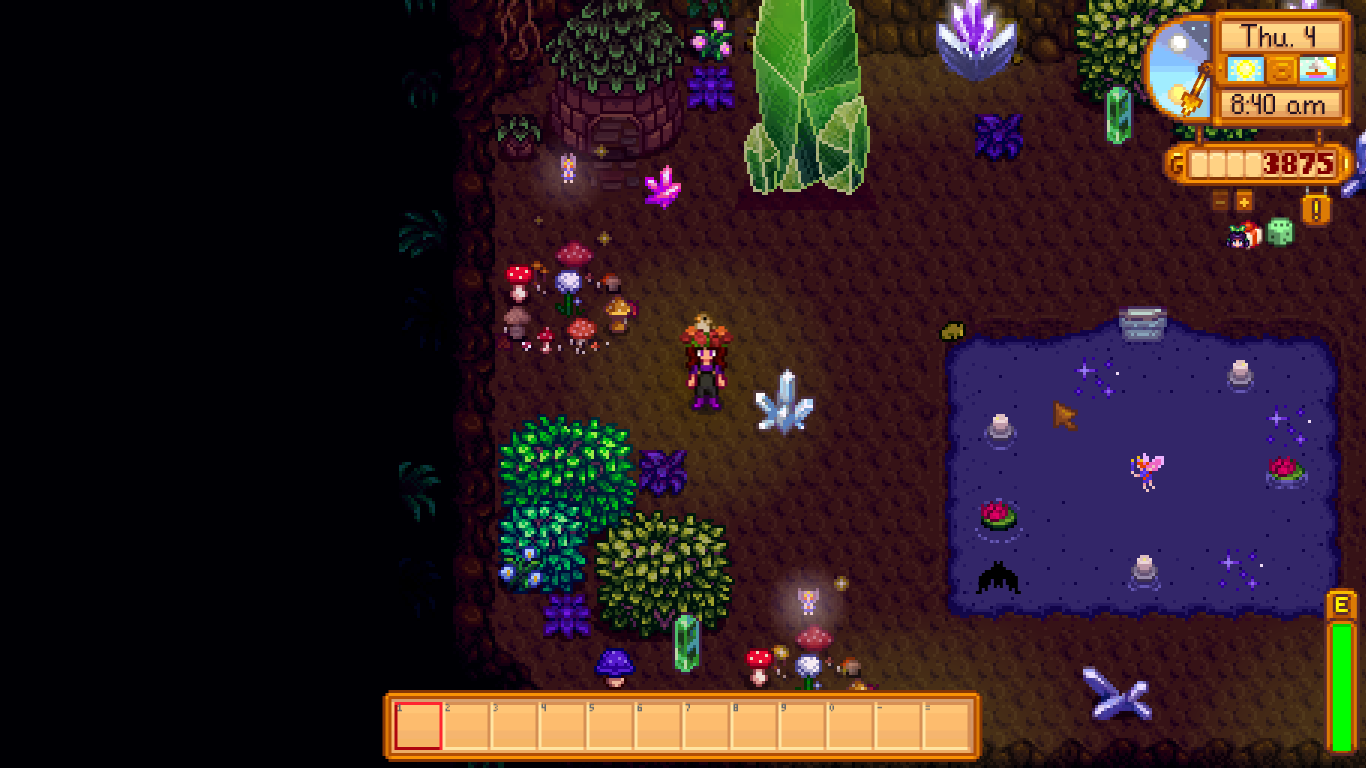
Task: Zoom out with the minus button
Action: click(x=1220, y=201)
